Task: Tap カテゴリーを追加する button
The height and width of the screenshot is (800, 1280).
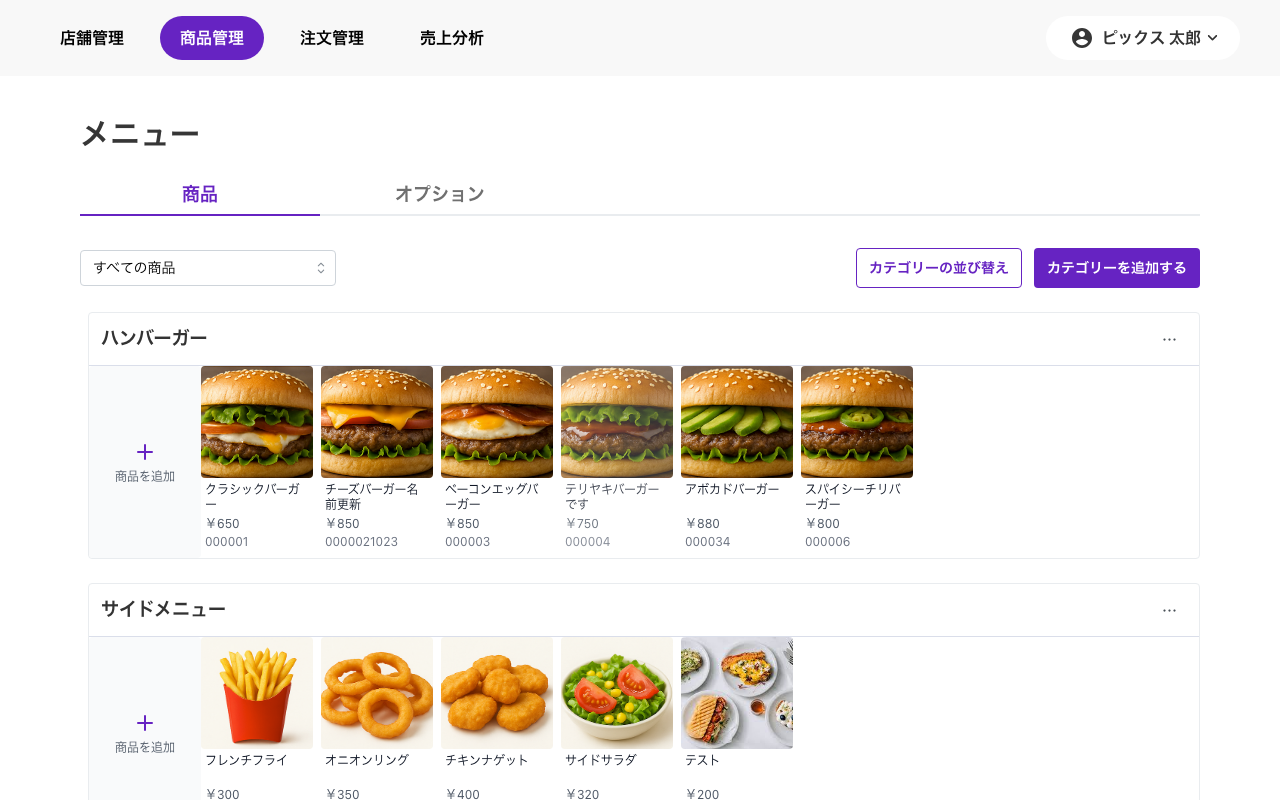Action: click(1117, 268)
